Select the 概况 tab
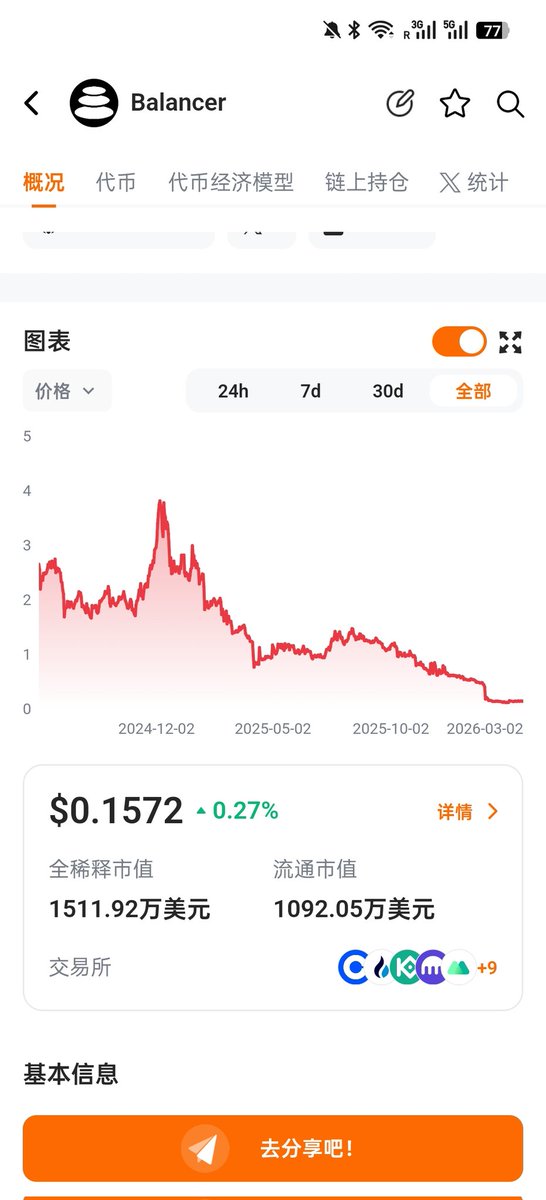 (x=44, y=182)
